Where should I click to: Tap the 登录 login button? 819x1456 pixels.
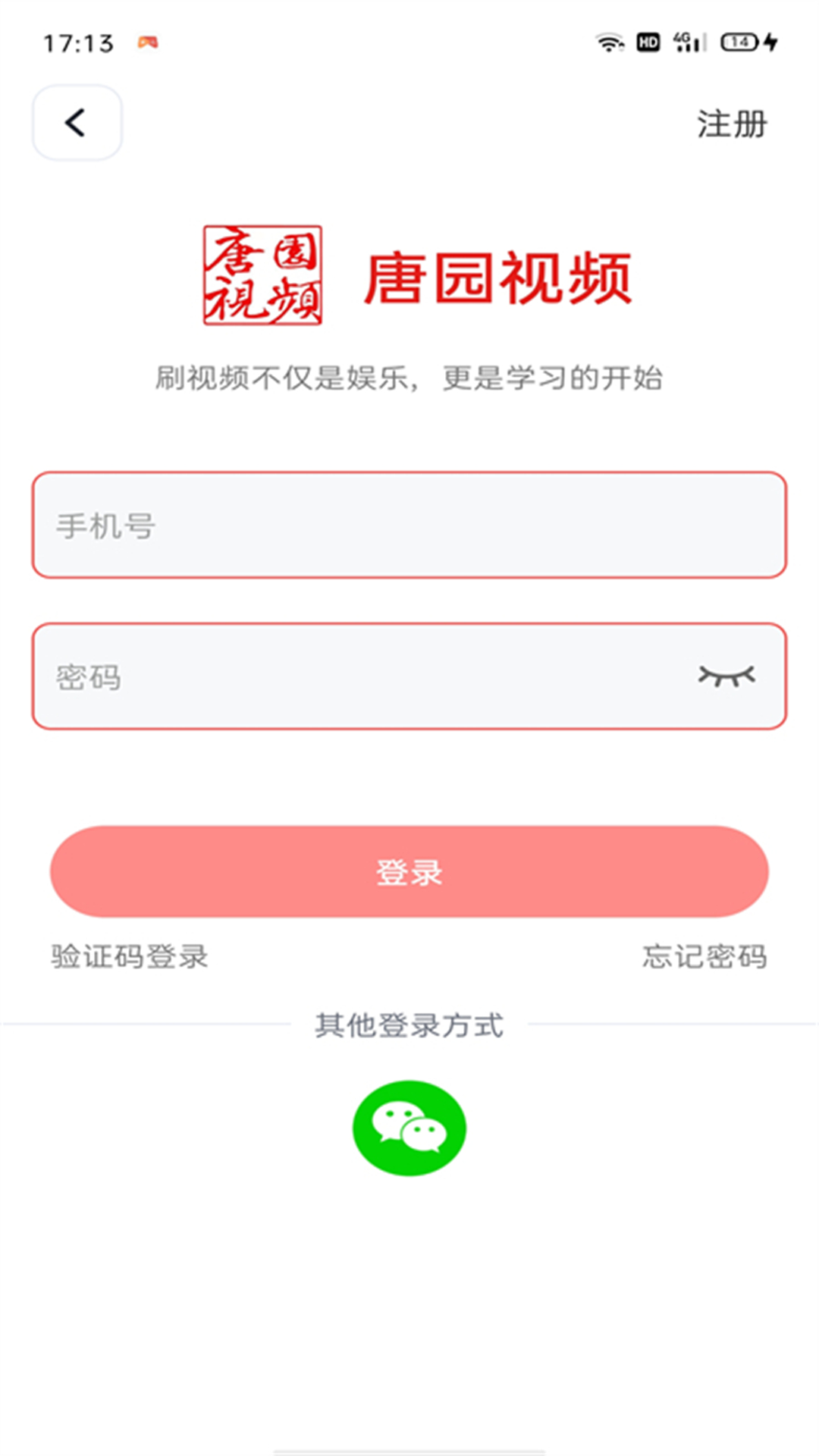pyautogui.click(x=409, y=872)
